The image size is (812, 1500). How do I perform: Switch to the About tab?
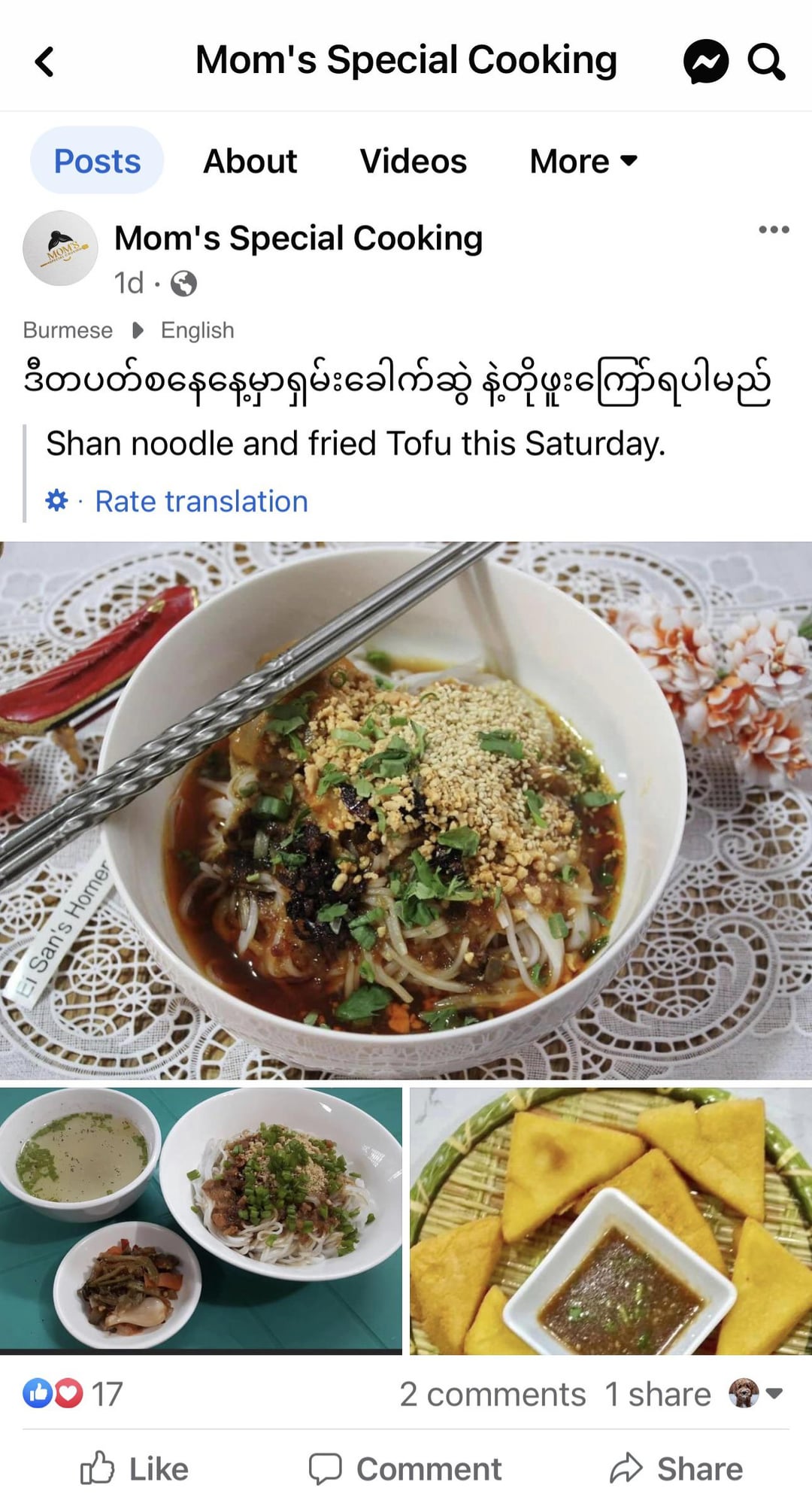pyautogui.click(x=250, y=161)
